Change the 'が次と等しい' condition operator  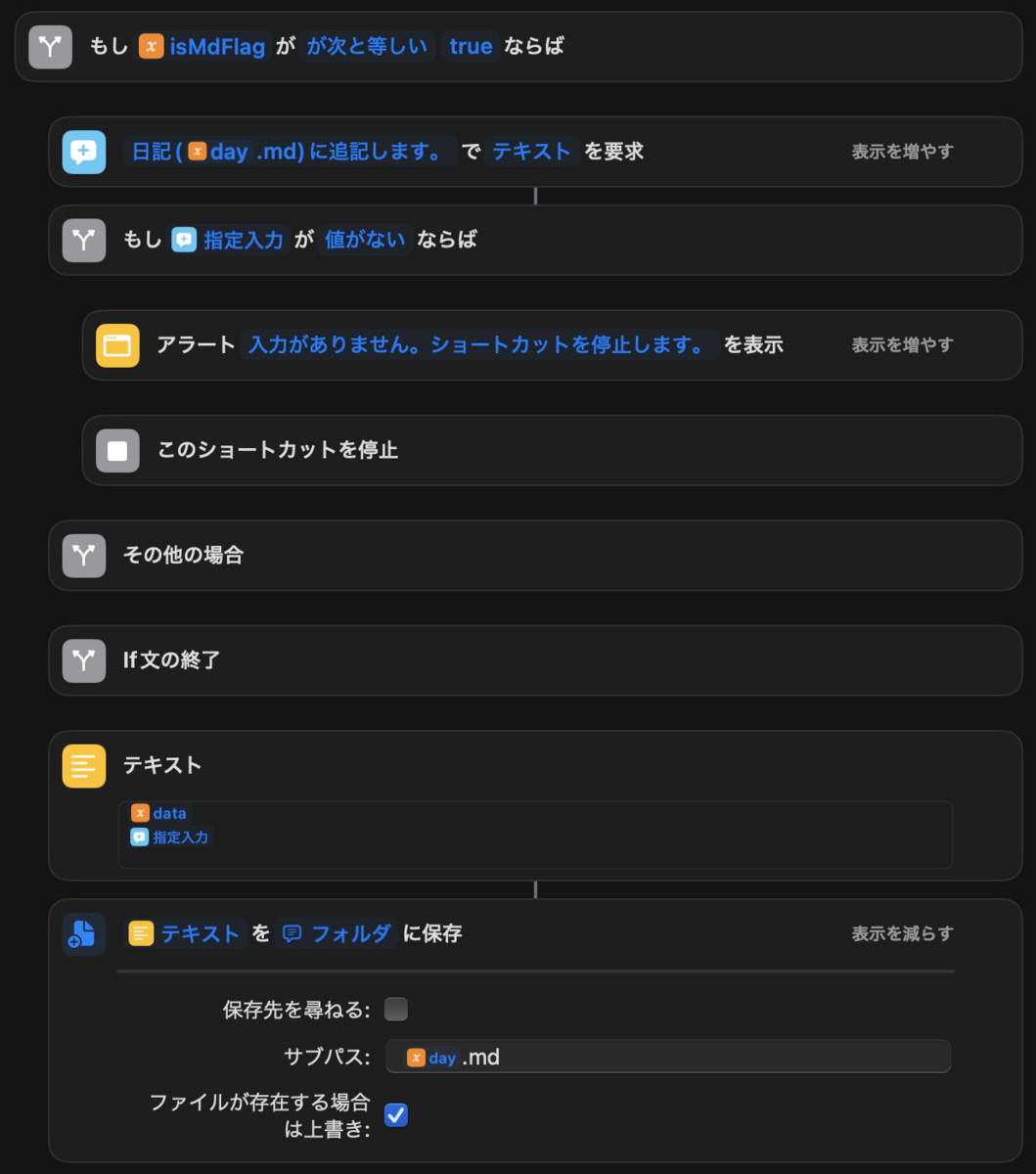[x=367, y=46]
